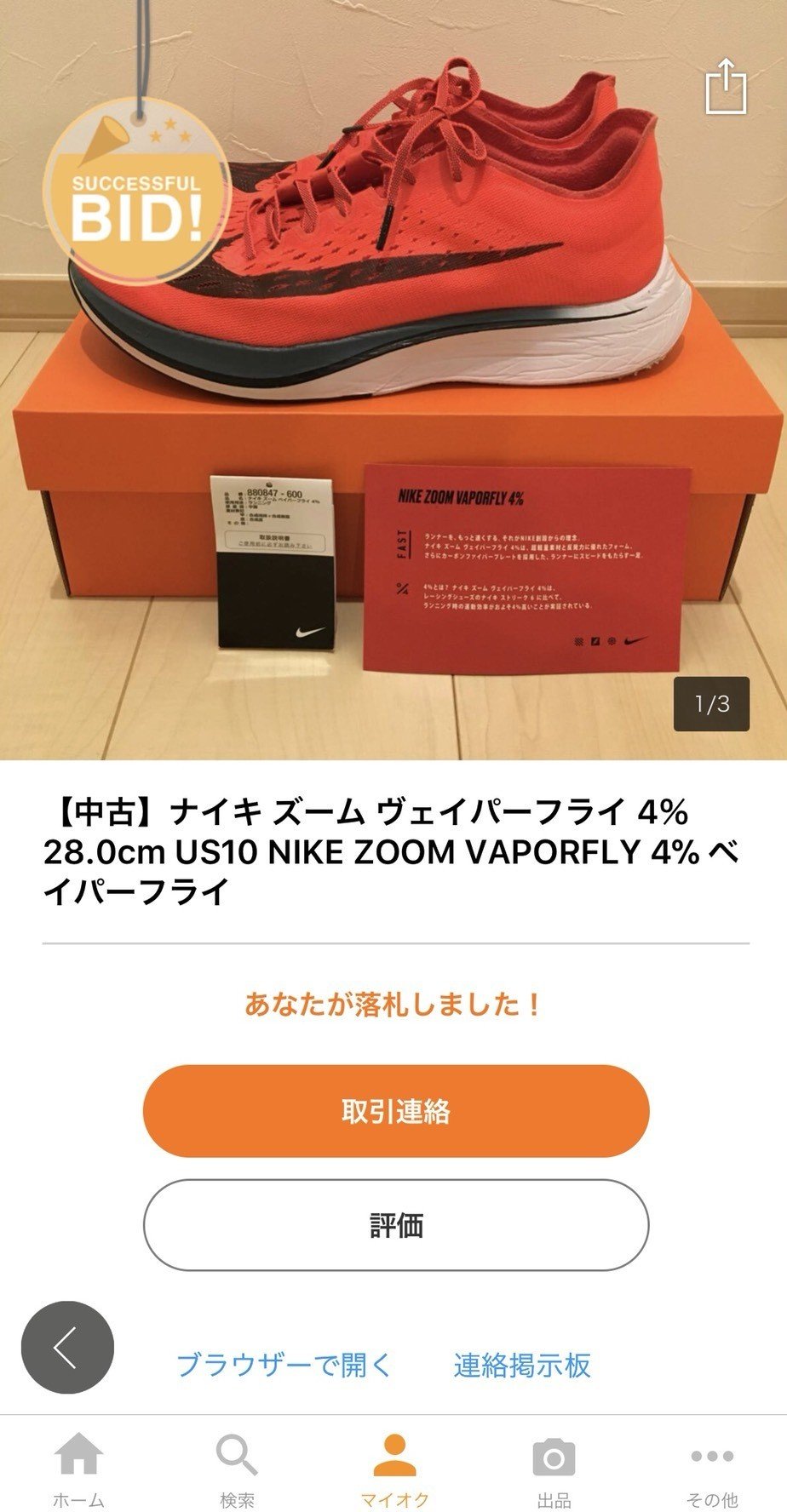Open the Vaporfly product photo
The image size is (787, 1512).
[393, 380]
